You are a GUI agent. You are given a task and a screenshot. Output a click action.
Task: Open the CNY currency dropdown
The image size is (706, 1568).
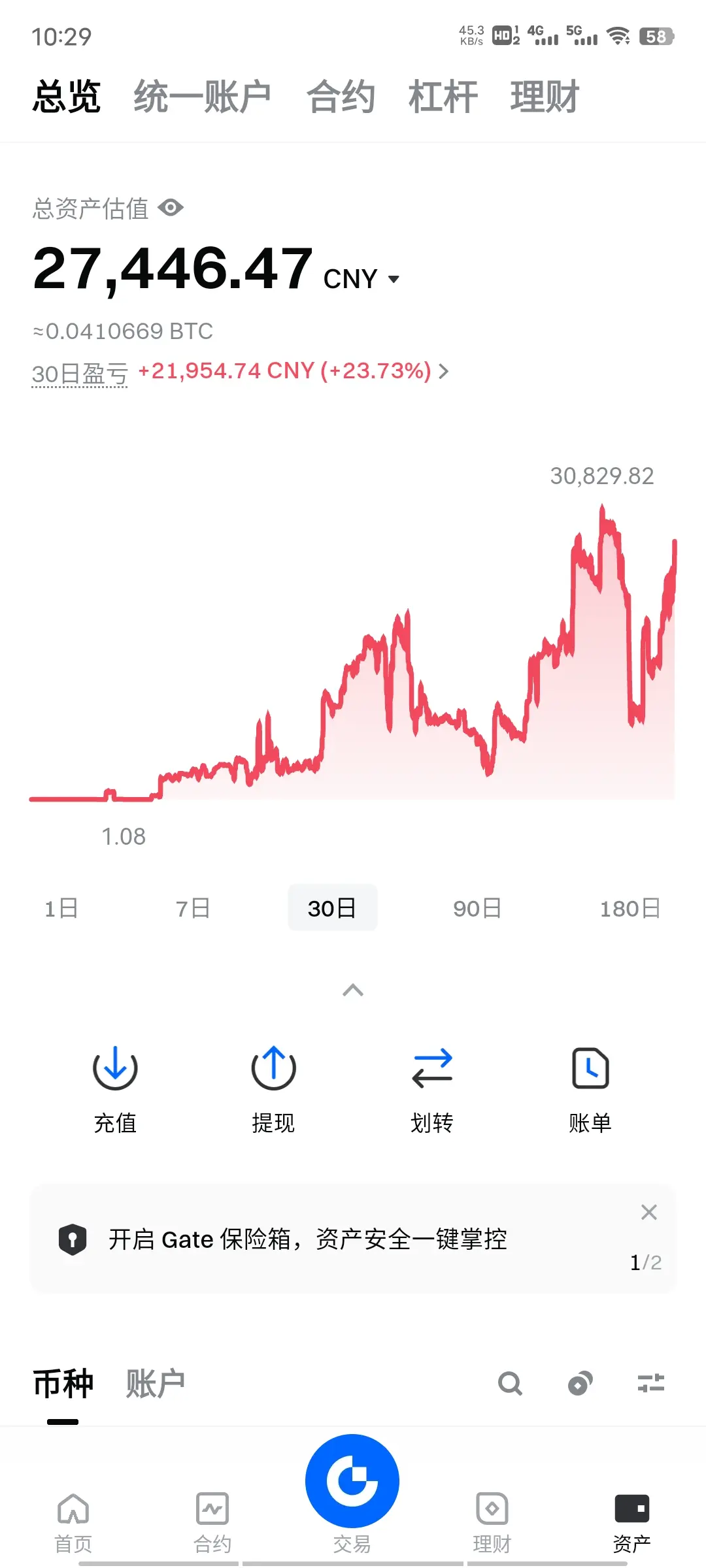(361, 279)
